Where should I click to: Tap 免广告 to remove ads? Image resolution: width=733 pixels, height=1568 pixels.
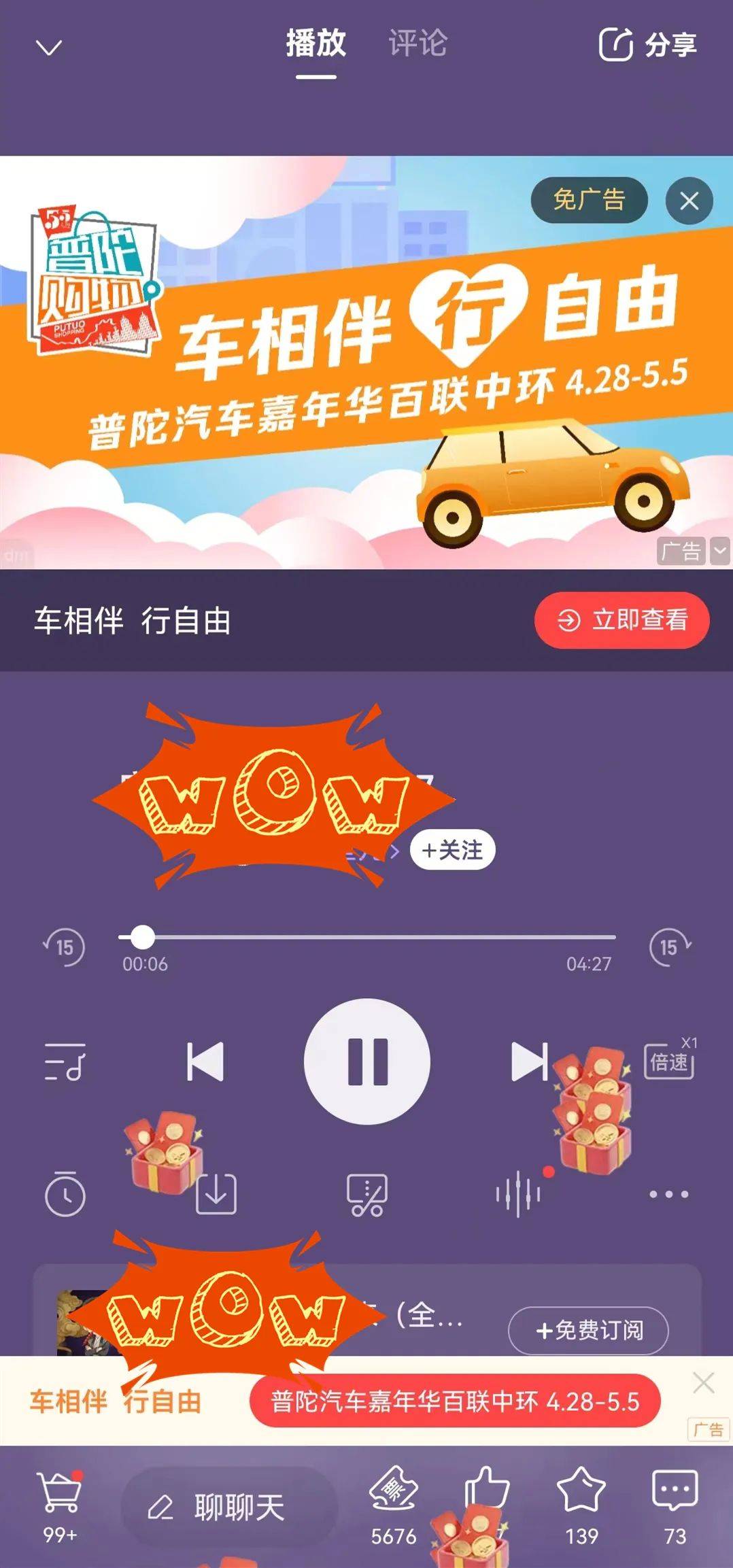coord(589,200)
